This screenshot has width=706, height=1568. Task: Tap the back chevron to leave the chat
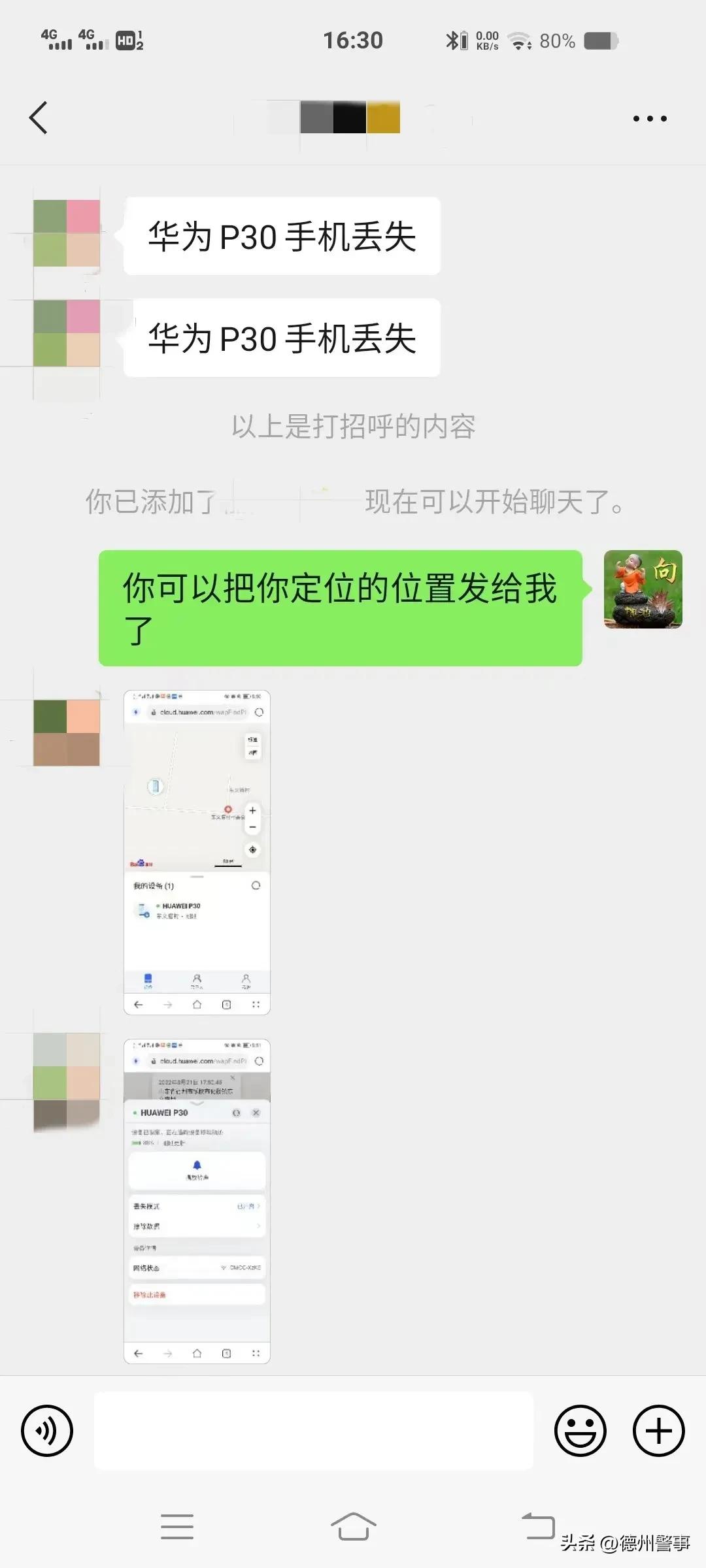click(37, 118)
